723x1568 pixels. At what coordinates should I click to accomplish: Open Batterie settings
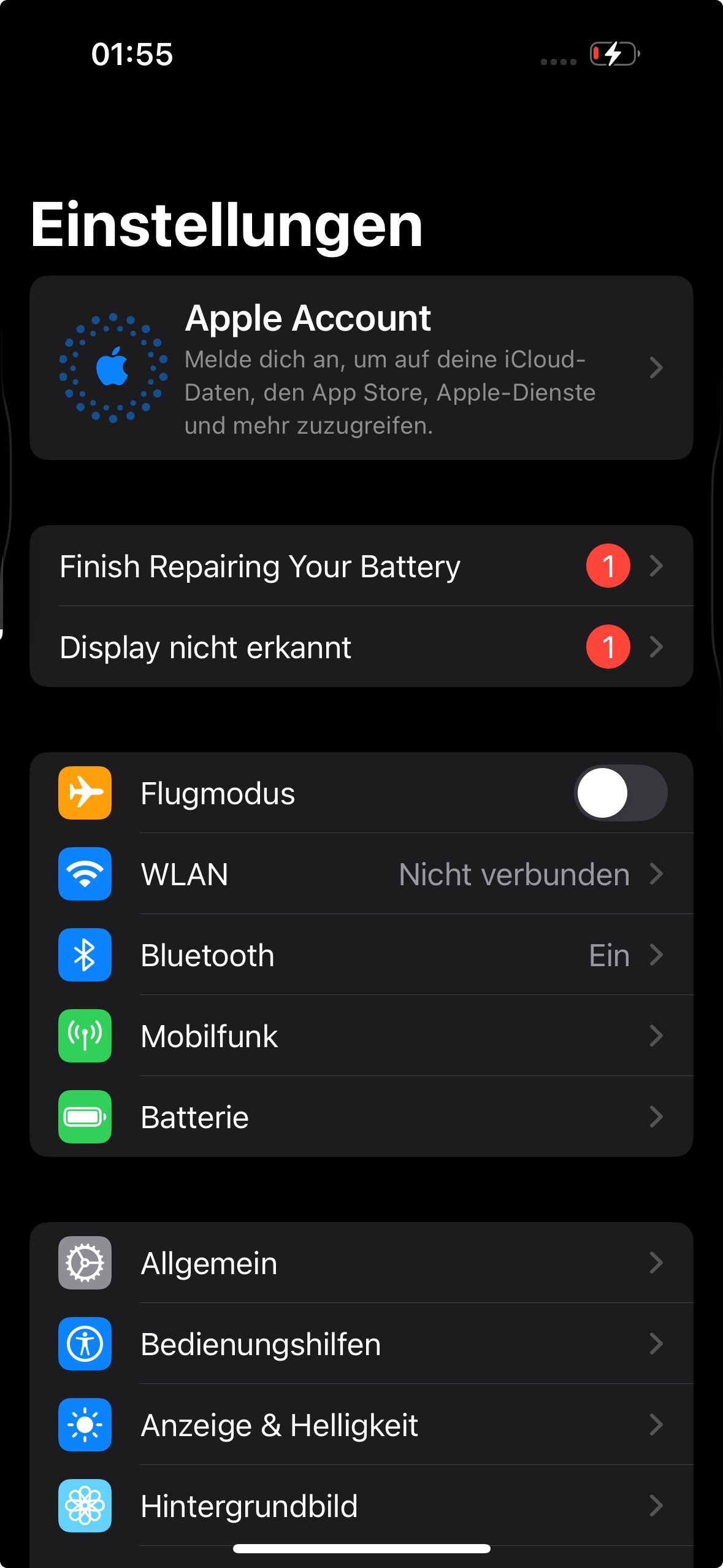pos(361,1116)
